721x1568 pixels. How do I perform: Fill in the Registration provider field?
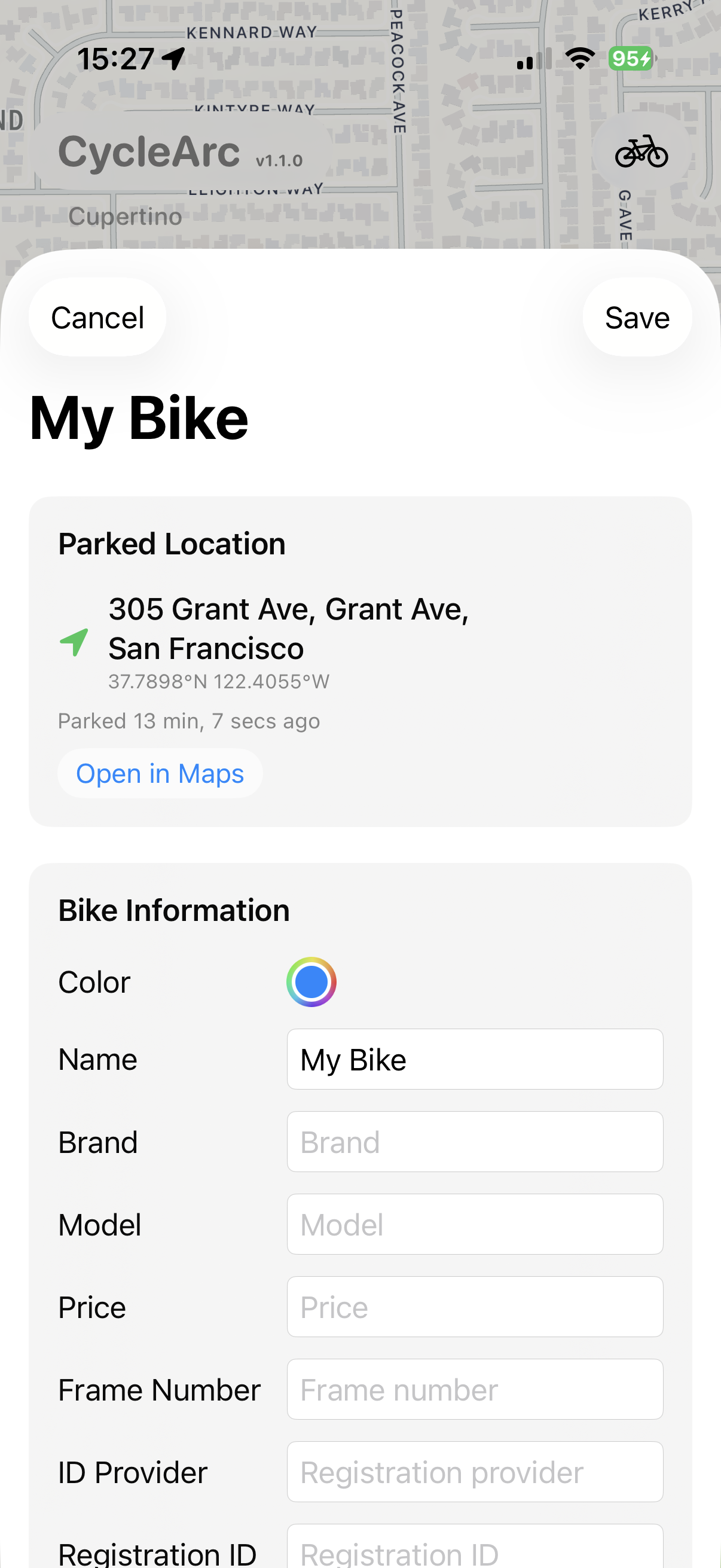point(475,1472)
